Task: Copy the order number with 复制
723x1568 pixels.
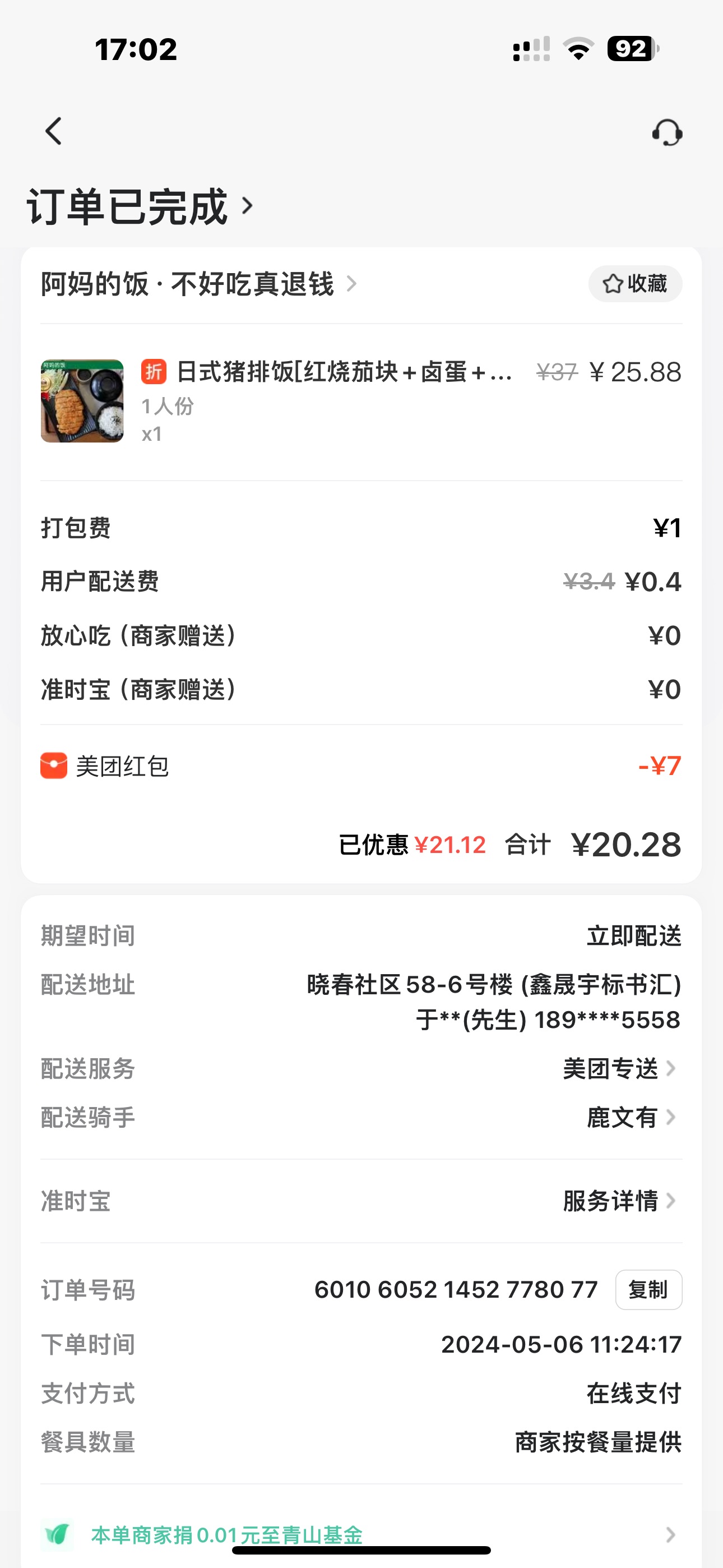Action: point(648,1290)
